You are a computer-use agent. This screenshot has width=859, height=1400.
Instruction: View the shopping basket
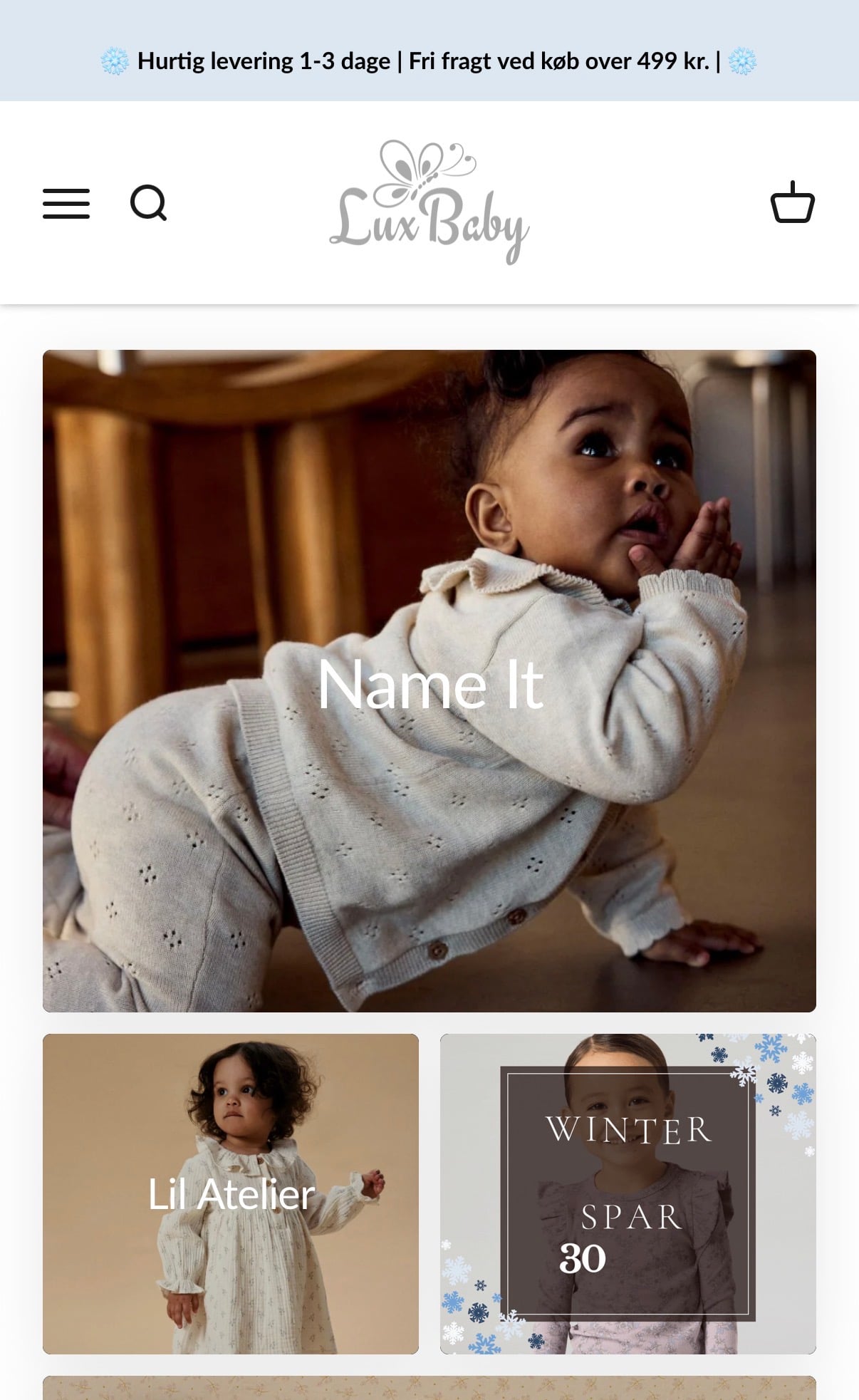[792, 203]
